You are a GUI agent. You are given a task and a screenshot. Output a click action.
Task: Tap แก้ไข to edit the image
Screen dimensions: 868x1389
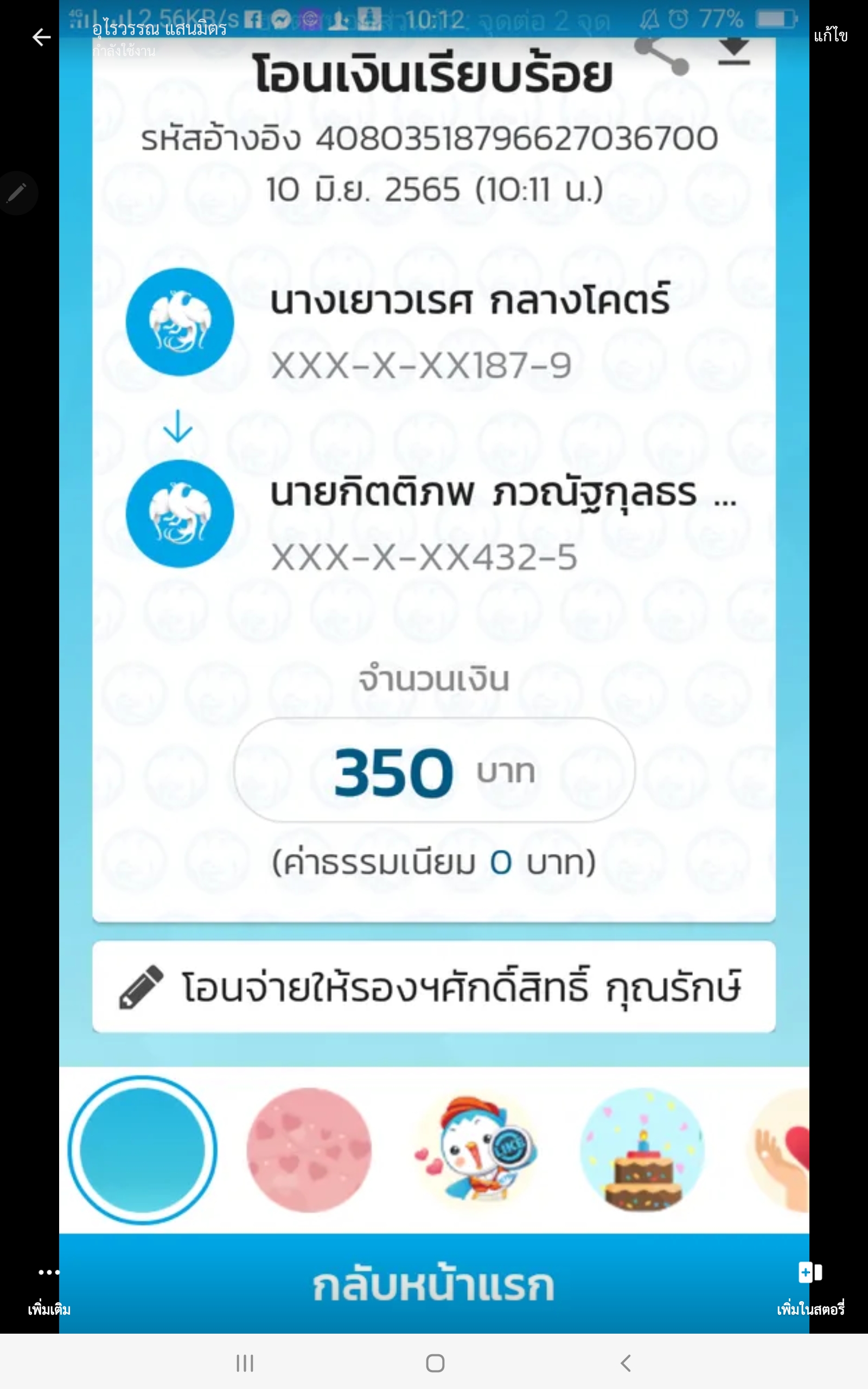pyautogui.click(x=830, y=36)
